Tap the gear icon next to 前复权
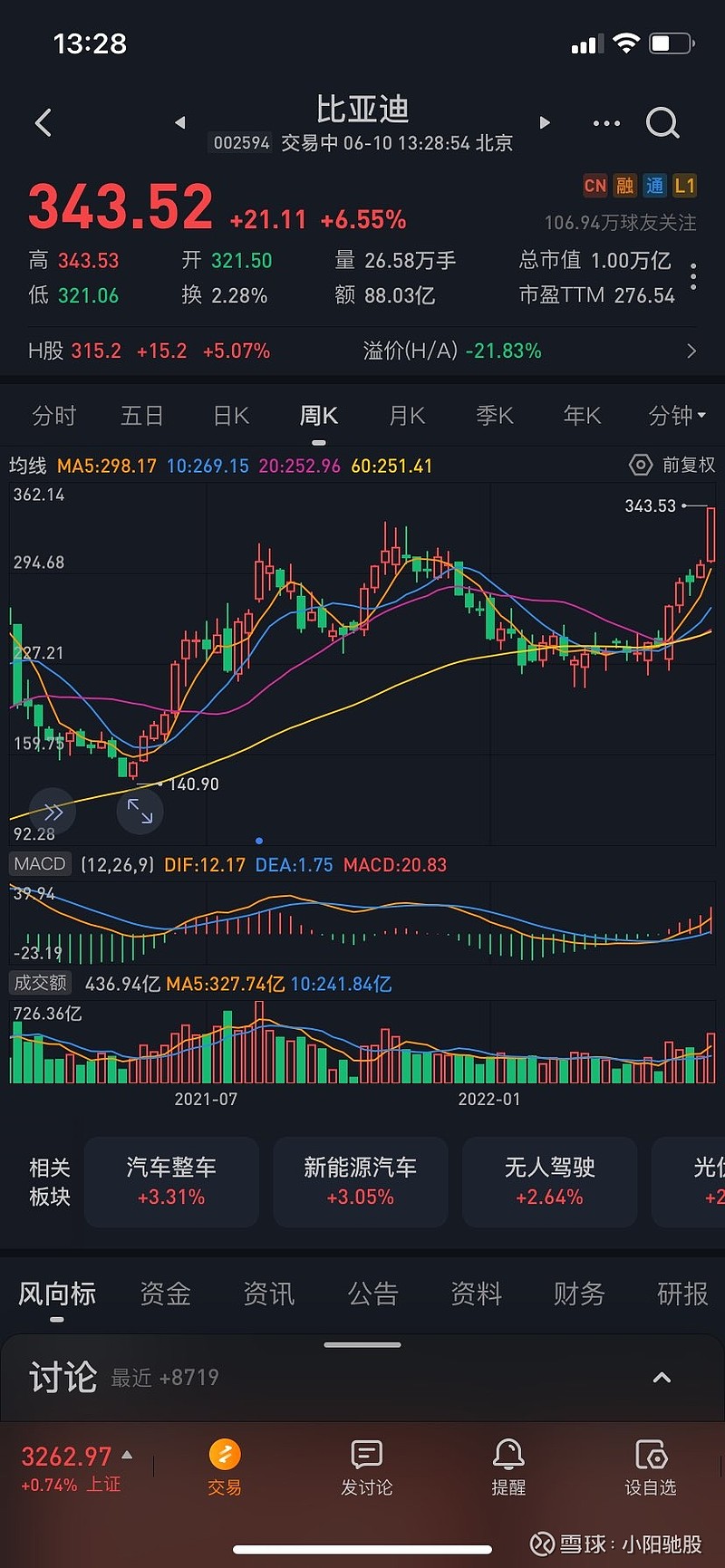Viewport: 725px width, 1568px height. click(x=641, y=465)
